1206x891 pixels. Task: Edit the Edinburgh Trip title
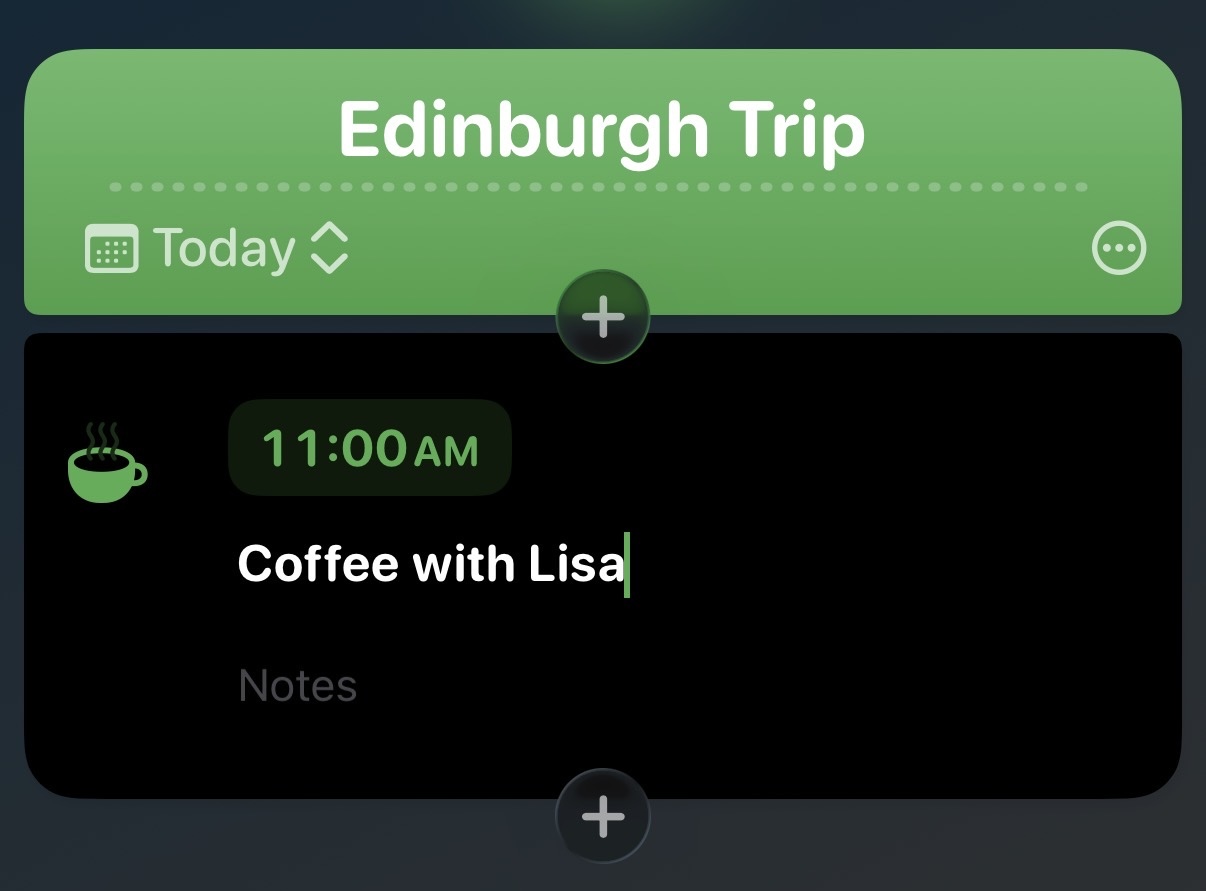(601, 130)
